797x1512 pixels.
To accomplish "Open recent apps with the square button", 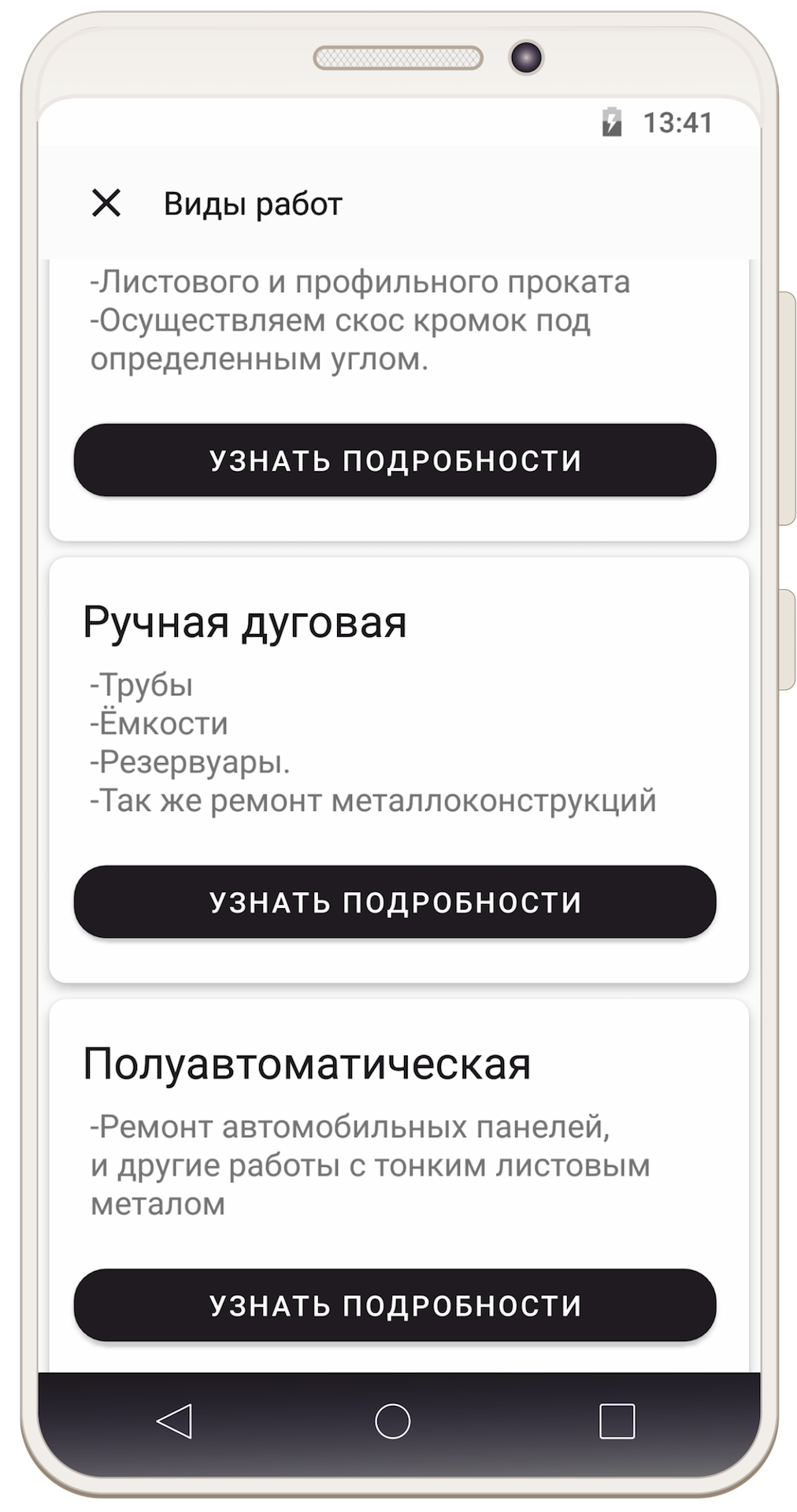I will (617, 1421).
